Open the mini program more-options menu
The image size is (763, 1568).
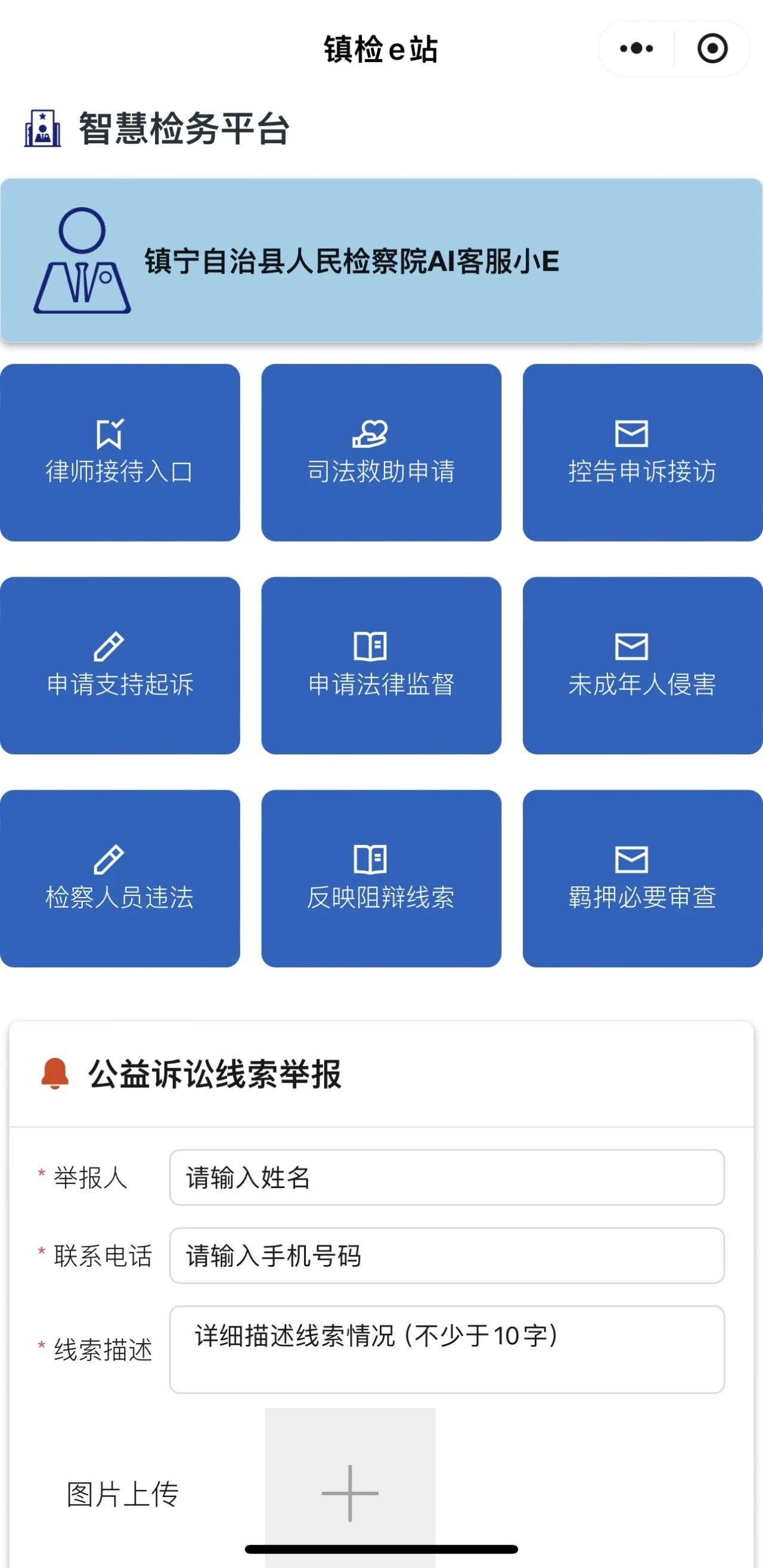tap(637, 49)
